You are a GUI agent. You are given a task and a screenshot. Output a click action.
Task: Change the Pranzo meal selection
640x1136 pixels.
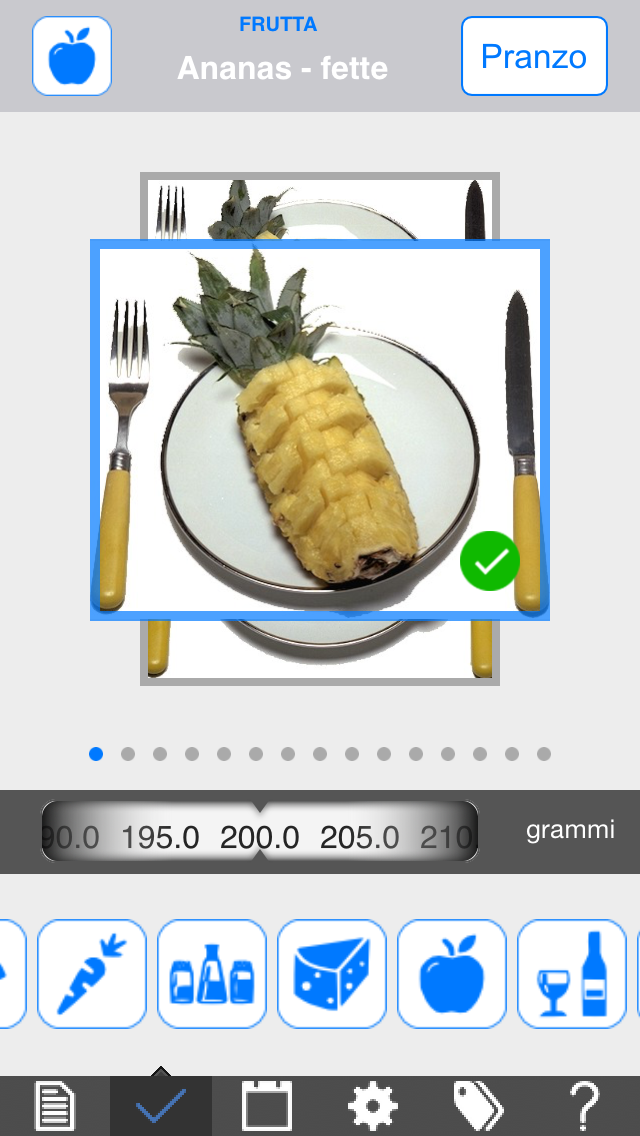click(534, 56)
